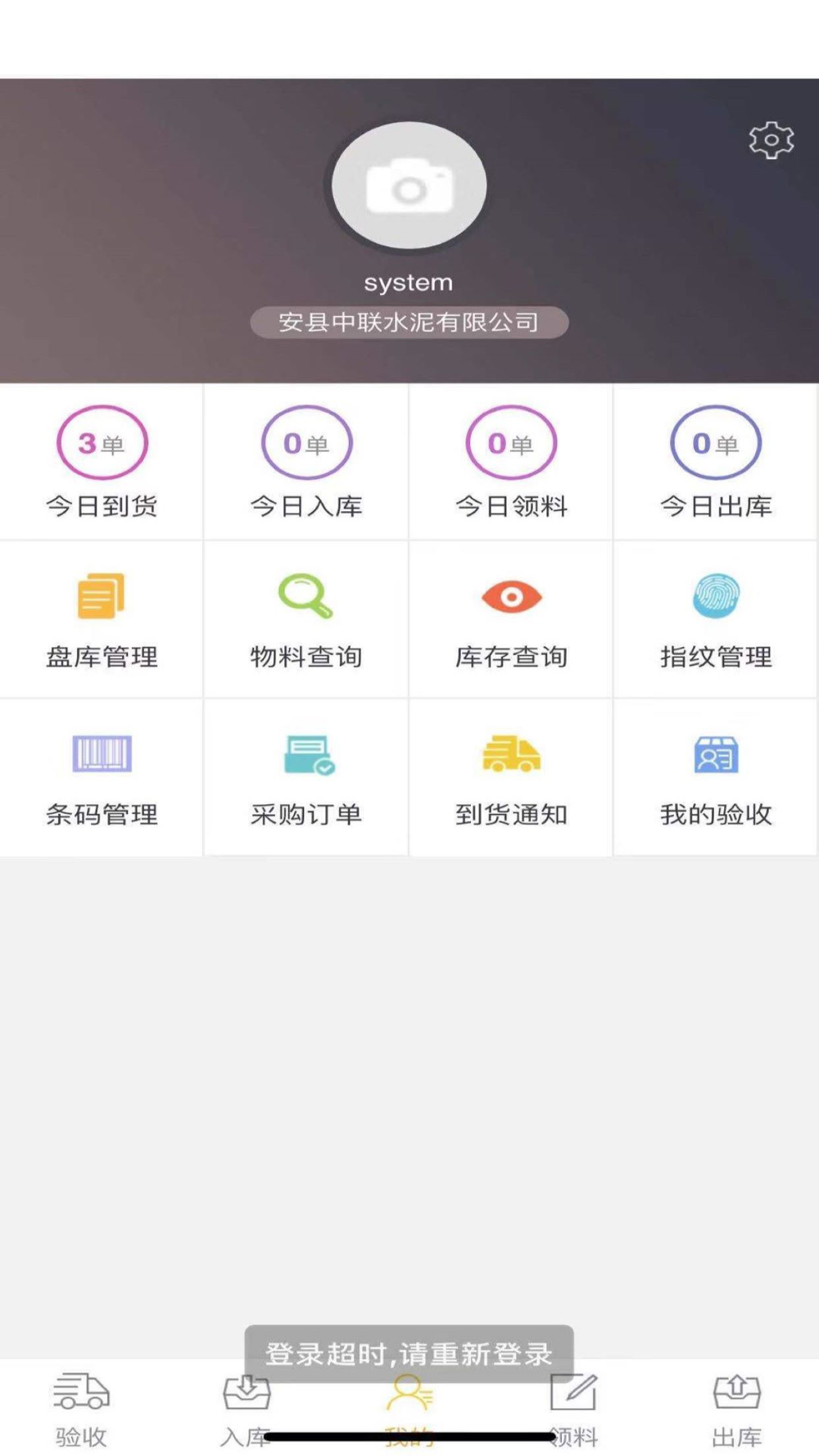This screenshot has height=1456, width=819.
Task: Open 指纹管理
Action: tap(716, 620)
